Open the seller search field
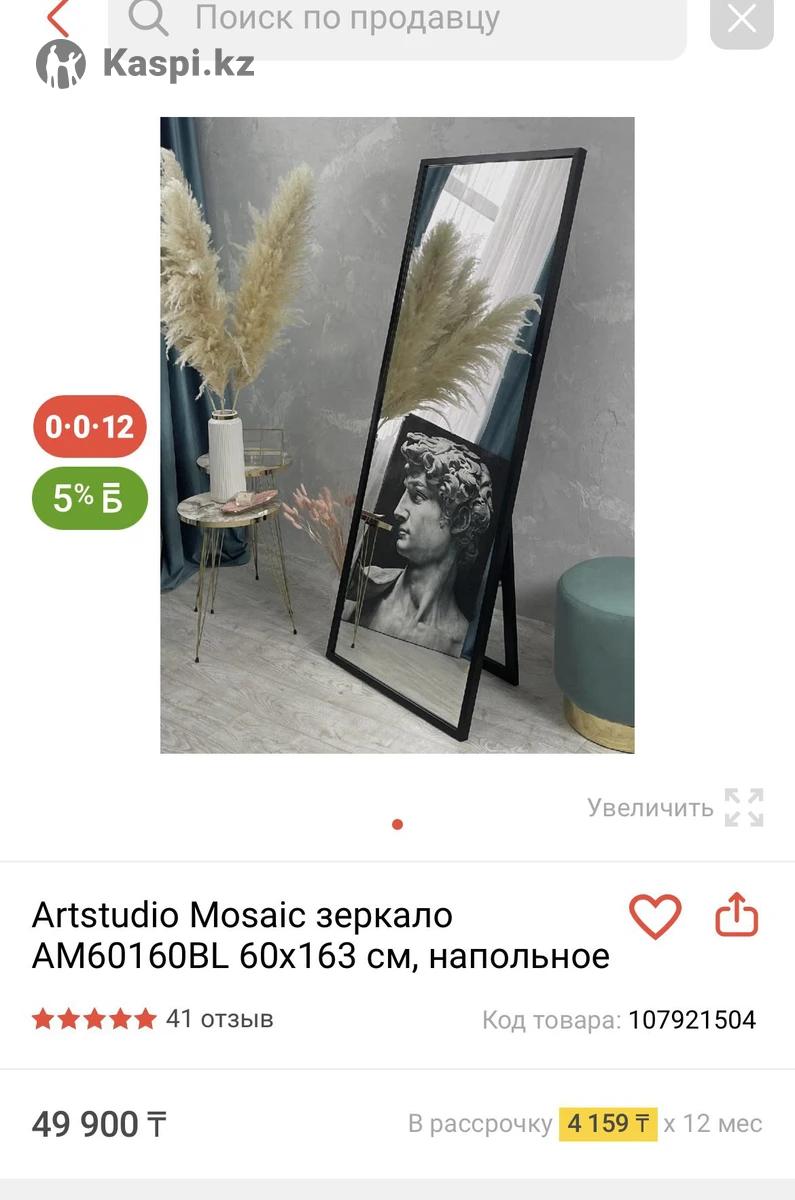The image size is (795, 1200). [400, 20]
